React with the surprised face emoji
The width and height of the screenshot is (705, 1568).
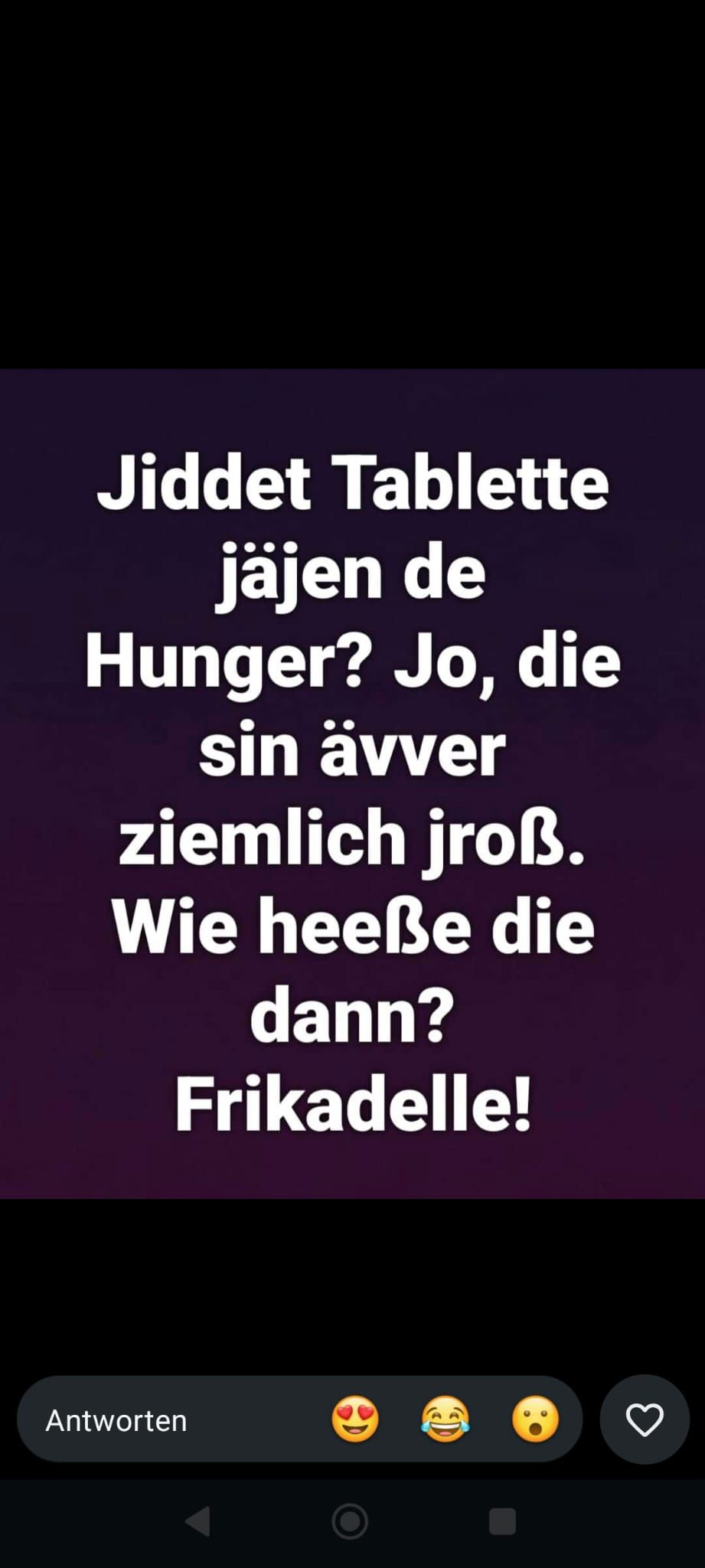[536, 1419]
